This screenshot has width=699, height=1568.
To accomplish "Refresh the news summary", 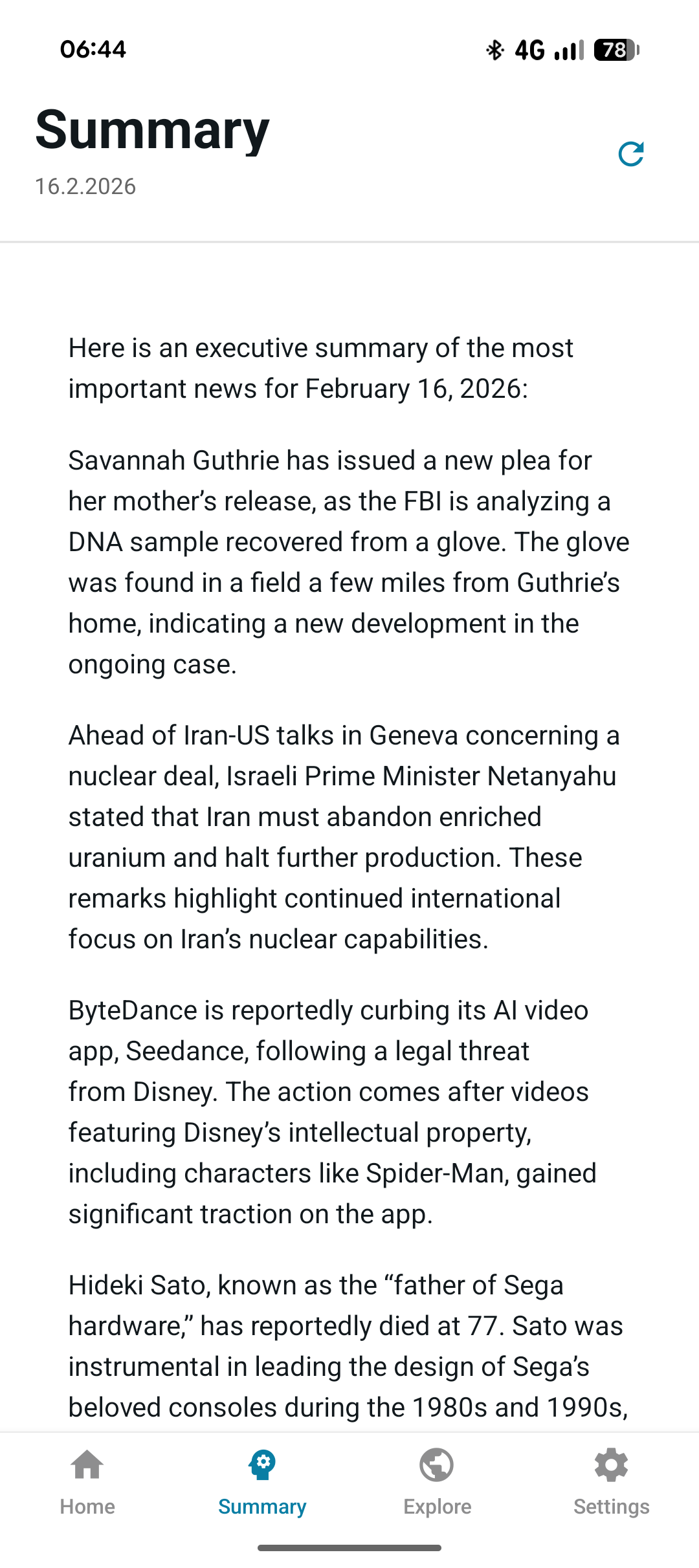I will [631, 154].
